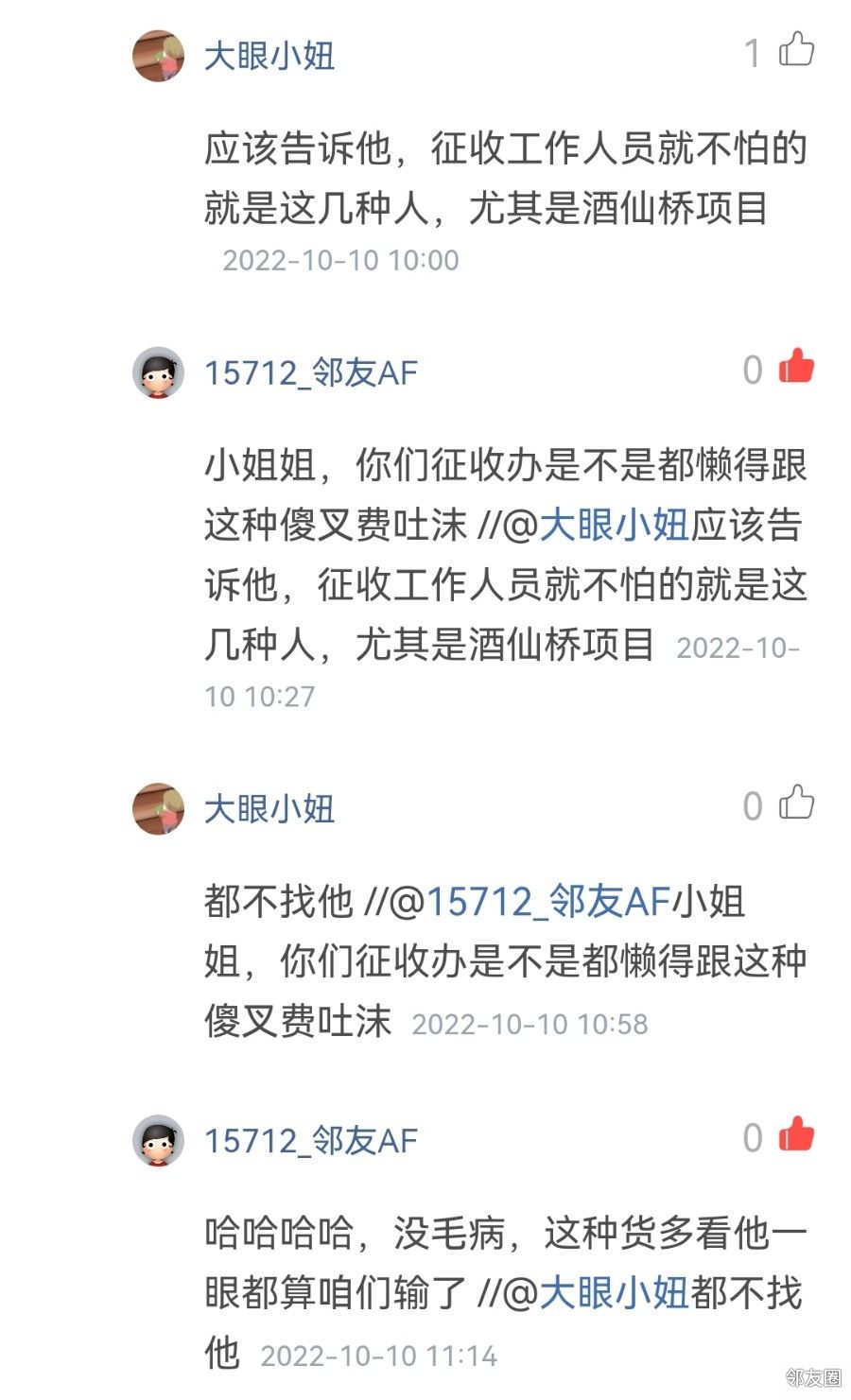Open the @大眼小妞 mention in the 11:14 comment
Image resolution: width=851 pixels, height=1400 pixels.
click(615, 1292)
